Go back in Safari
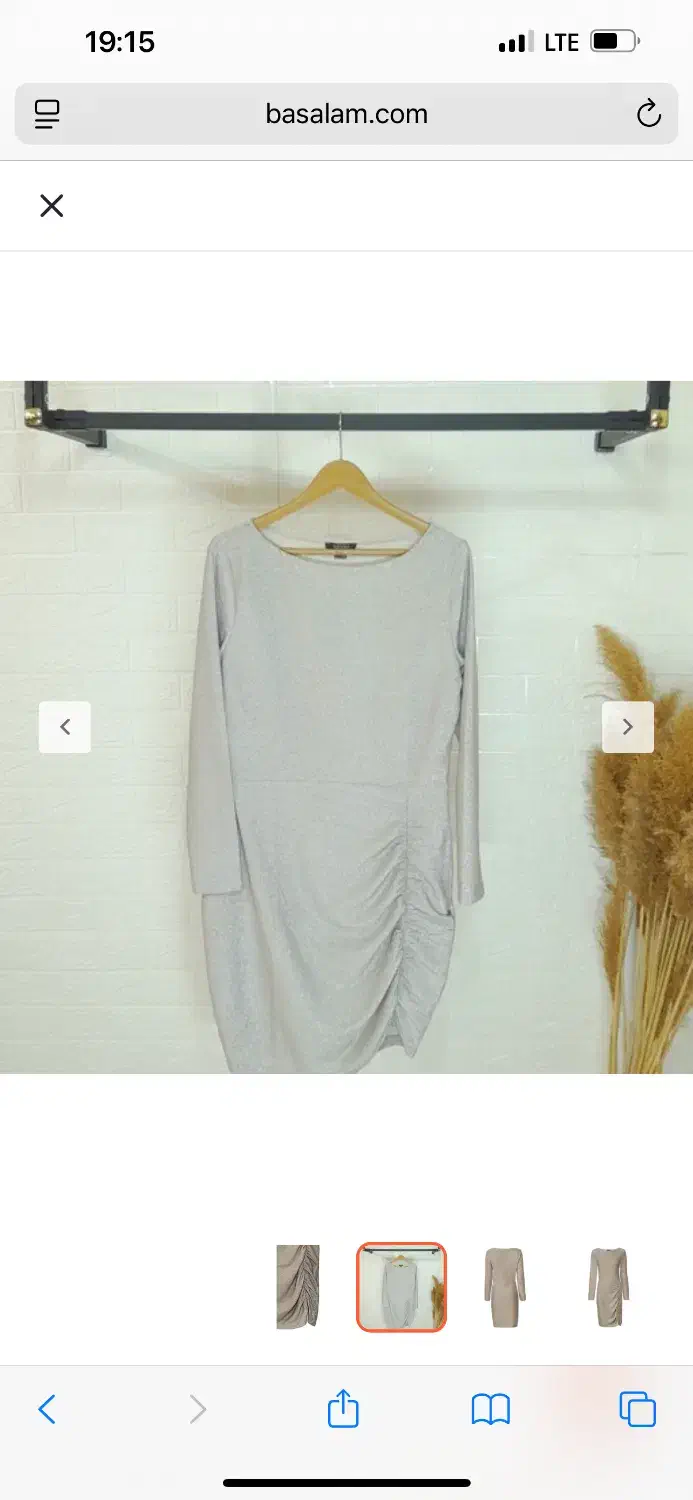Viewport: 693px width, 1500px height. point(47,1410)
